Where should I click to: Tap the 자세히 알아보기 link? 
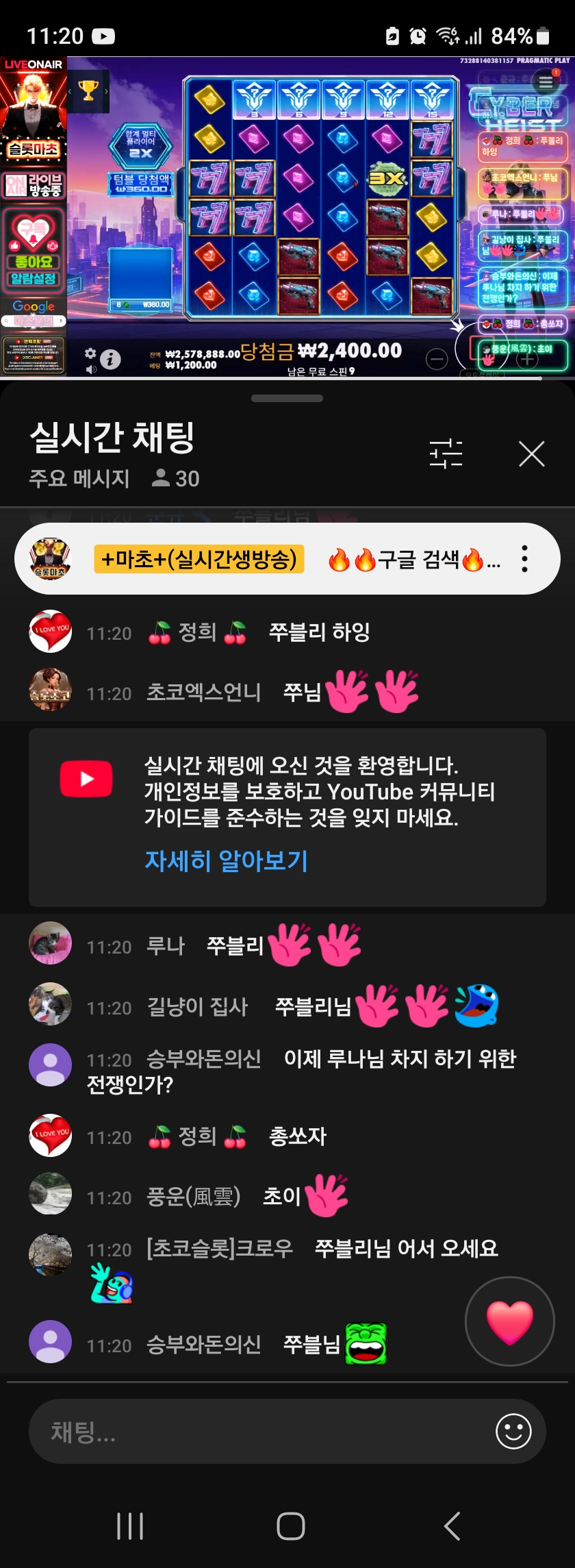click(x=227, y=860)
